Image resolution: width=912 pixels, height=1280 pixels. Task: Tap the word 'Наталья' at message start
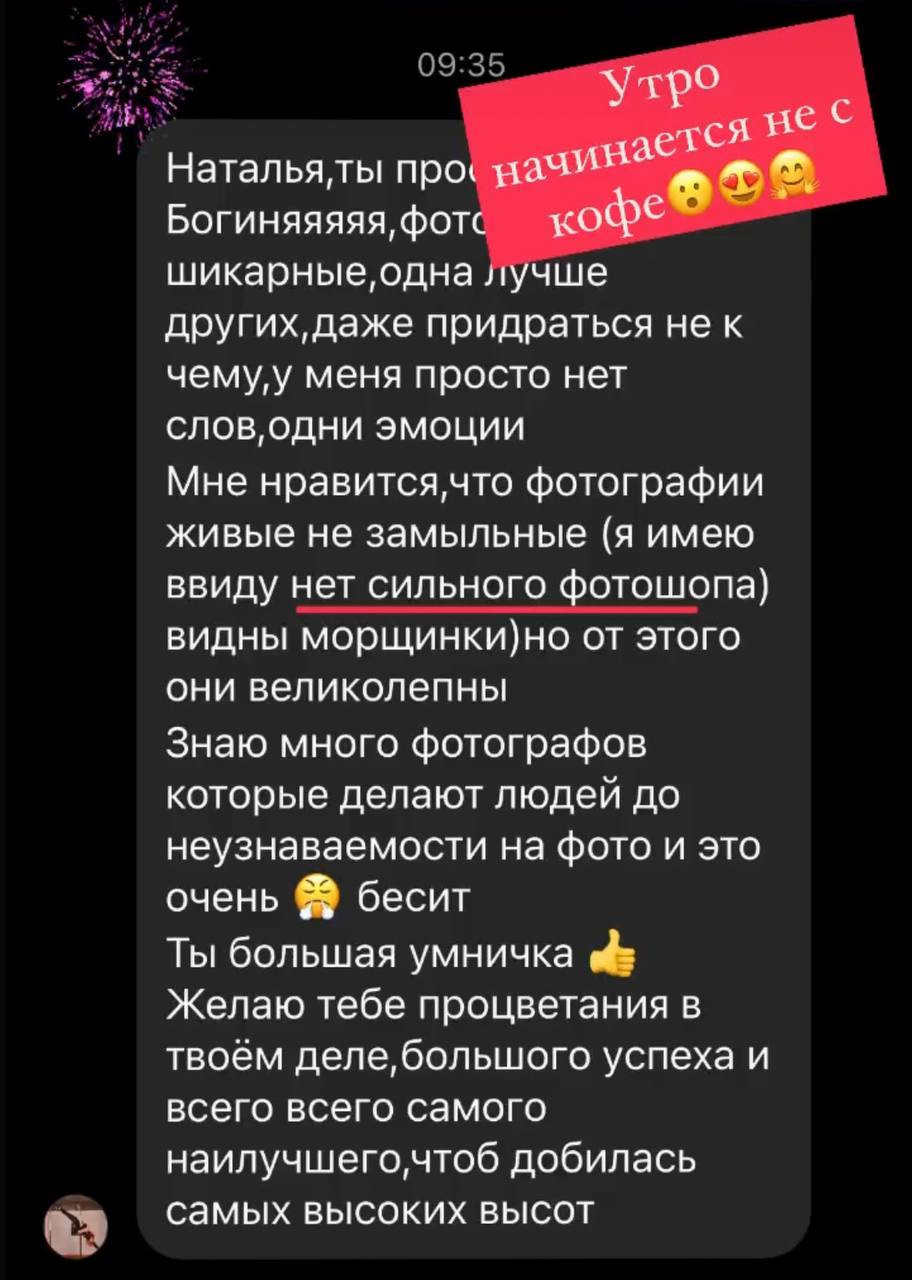(x=240, y=168)
